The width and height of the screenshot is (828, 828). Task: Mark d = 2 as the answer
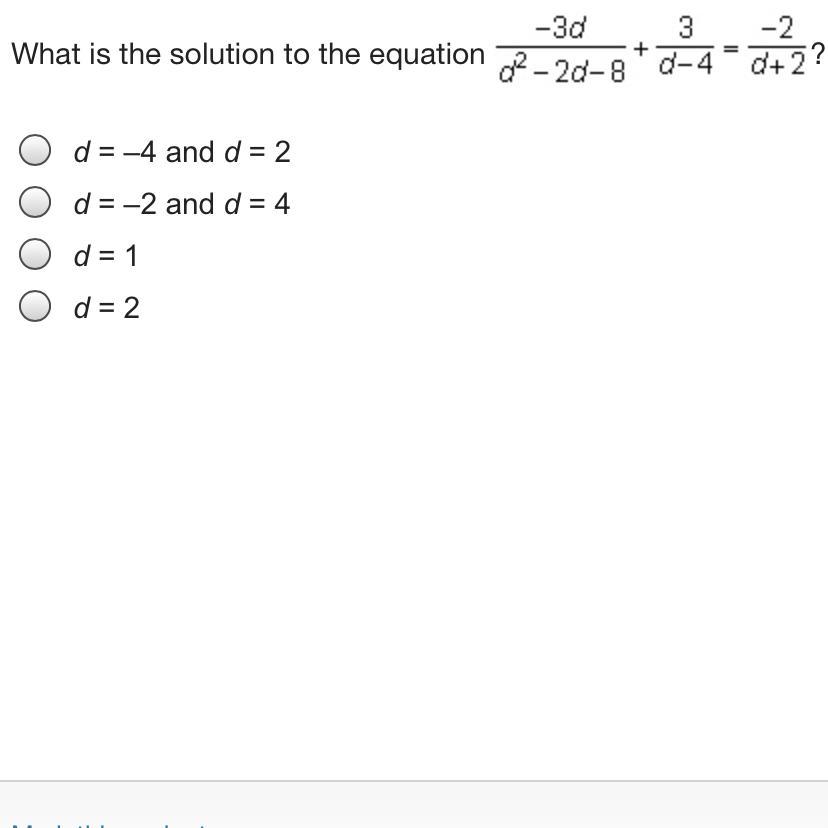pyautogui.click(x=35, y=307)
